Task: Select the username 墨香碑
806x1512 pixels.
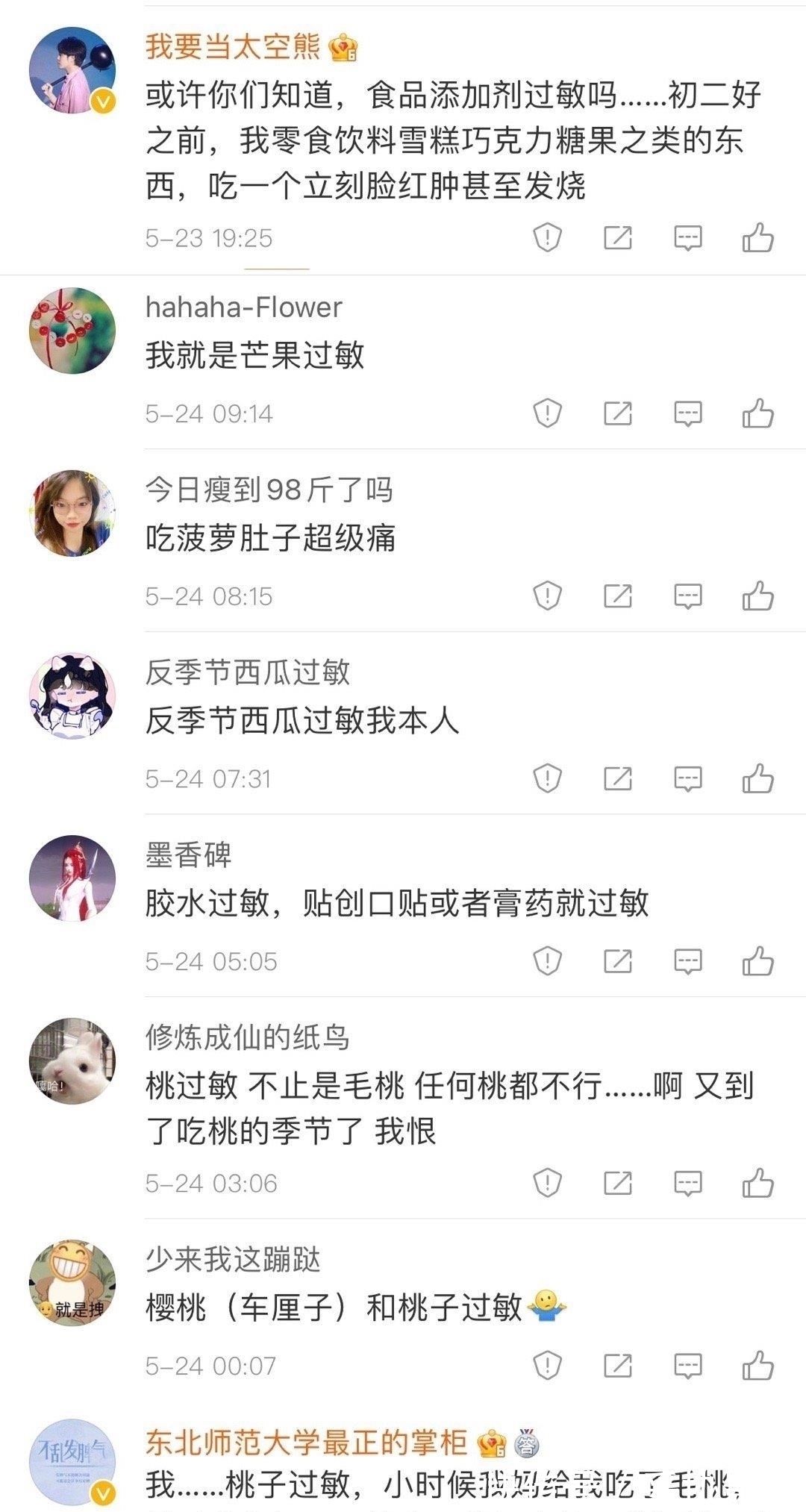Action: click(x=188, y=855)
